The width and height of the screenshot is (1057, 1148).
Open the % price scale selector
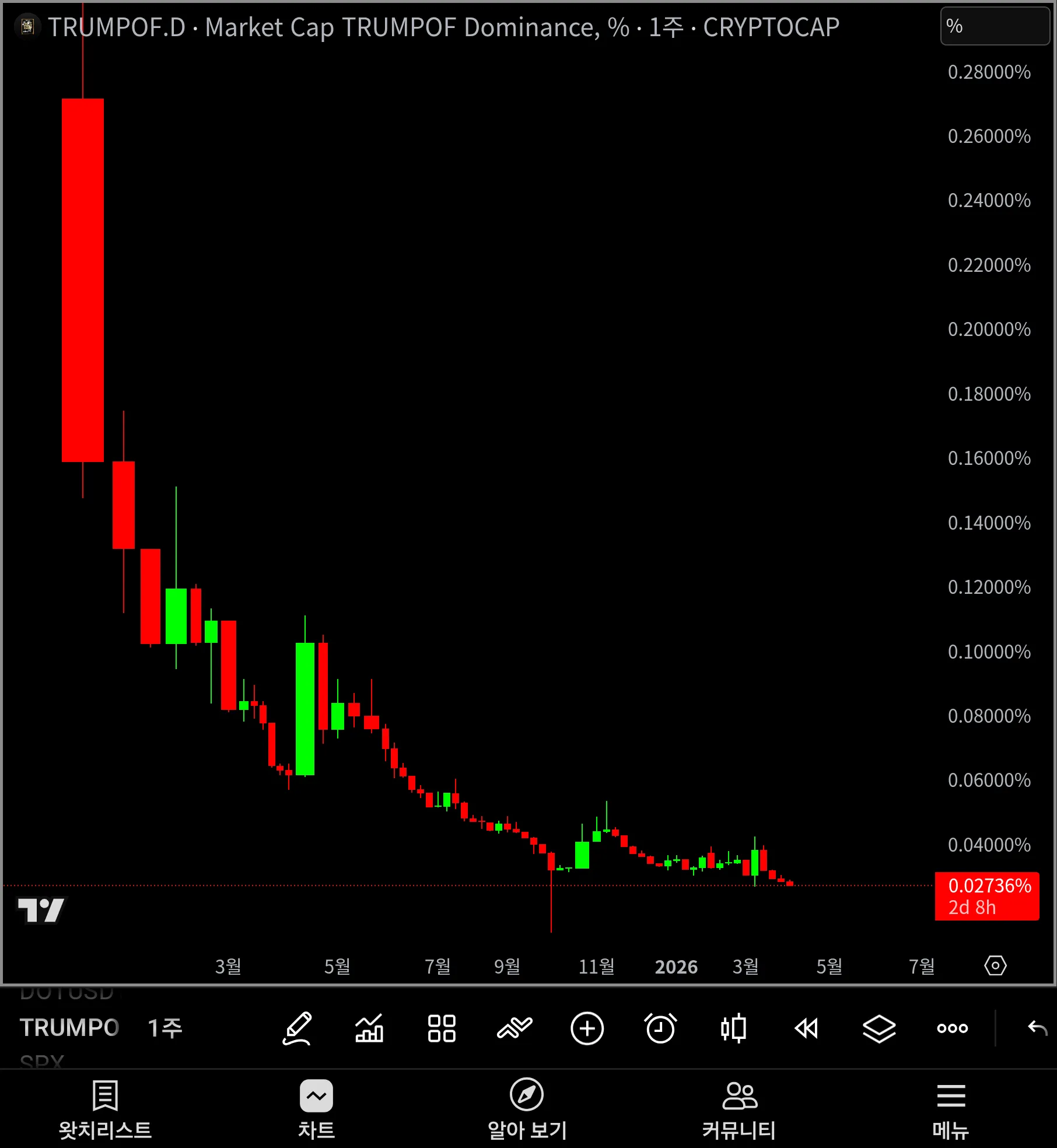click(995, 26)
